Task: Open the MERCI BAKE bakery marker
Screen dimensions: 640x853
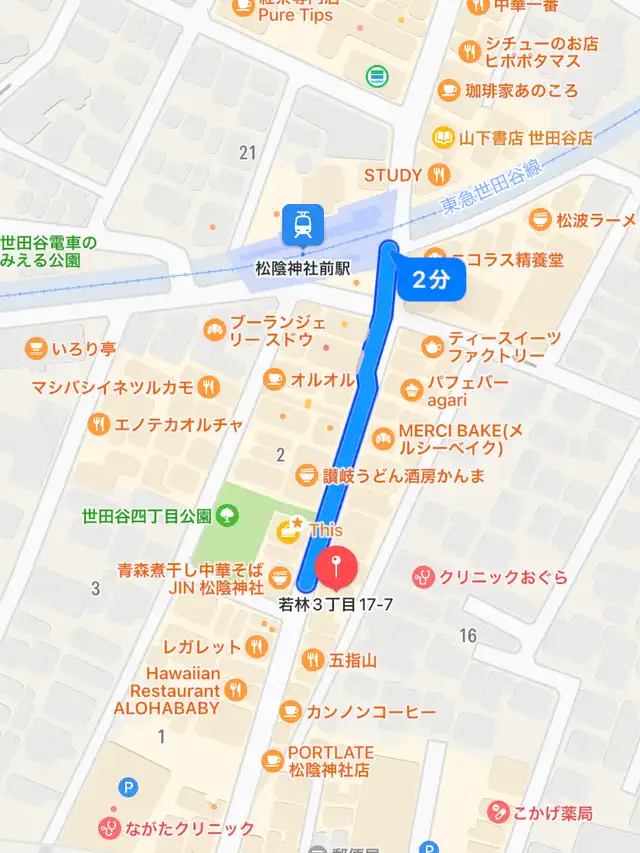Action: point(384,439)
